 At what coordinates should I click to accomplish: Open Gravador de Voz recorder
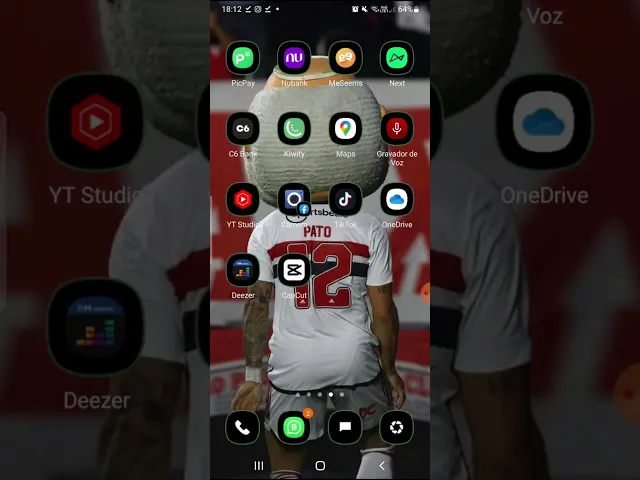pos(397,128)
